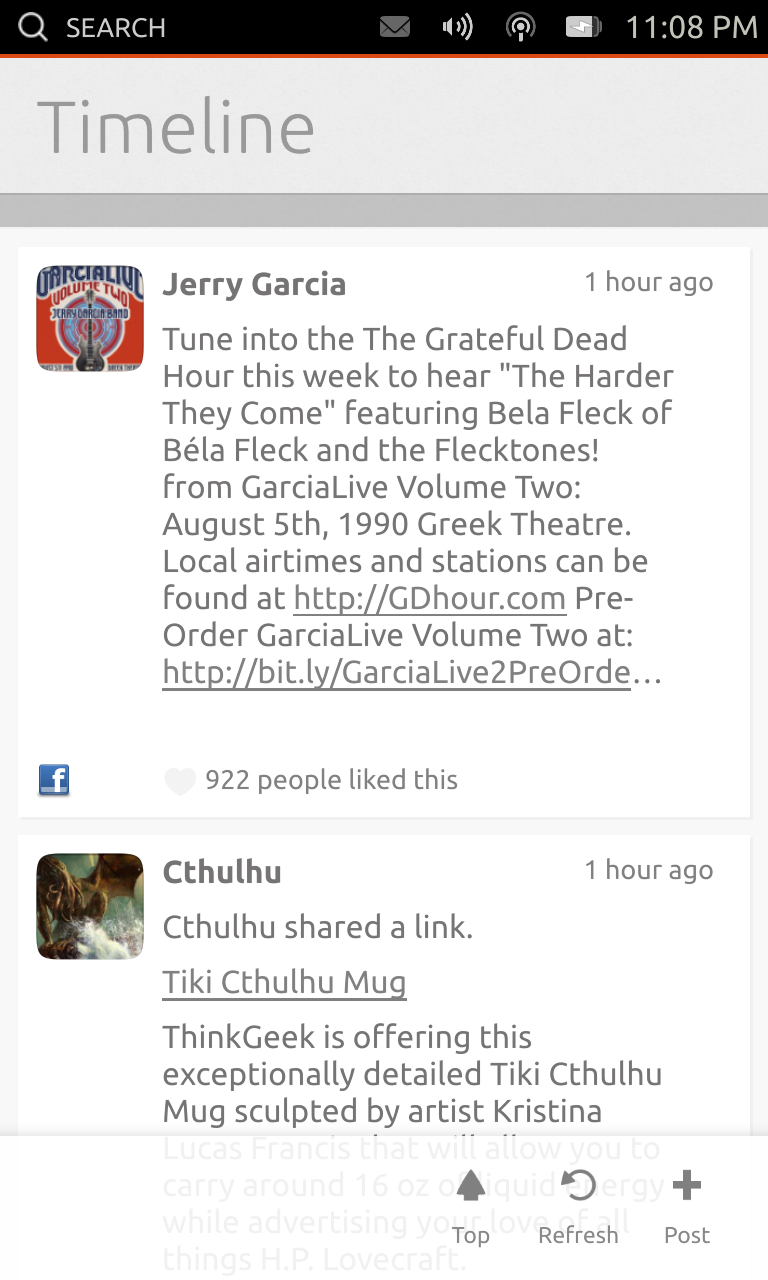The width and height of the screenshot is (768, 1280).
Task: Tap Top to jump to timeline start
Action: click(471, 1208)
